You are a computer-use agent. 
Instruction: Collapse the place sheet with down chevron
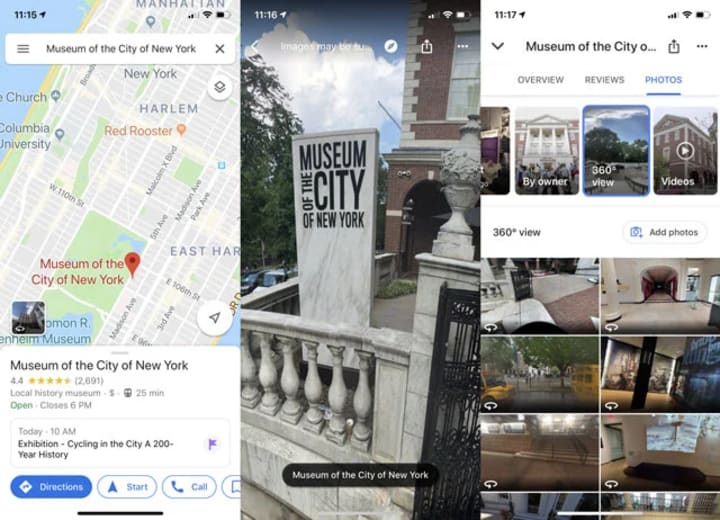coord(498,47)
